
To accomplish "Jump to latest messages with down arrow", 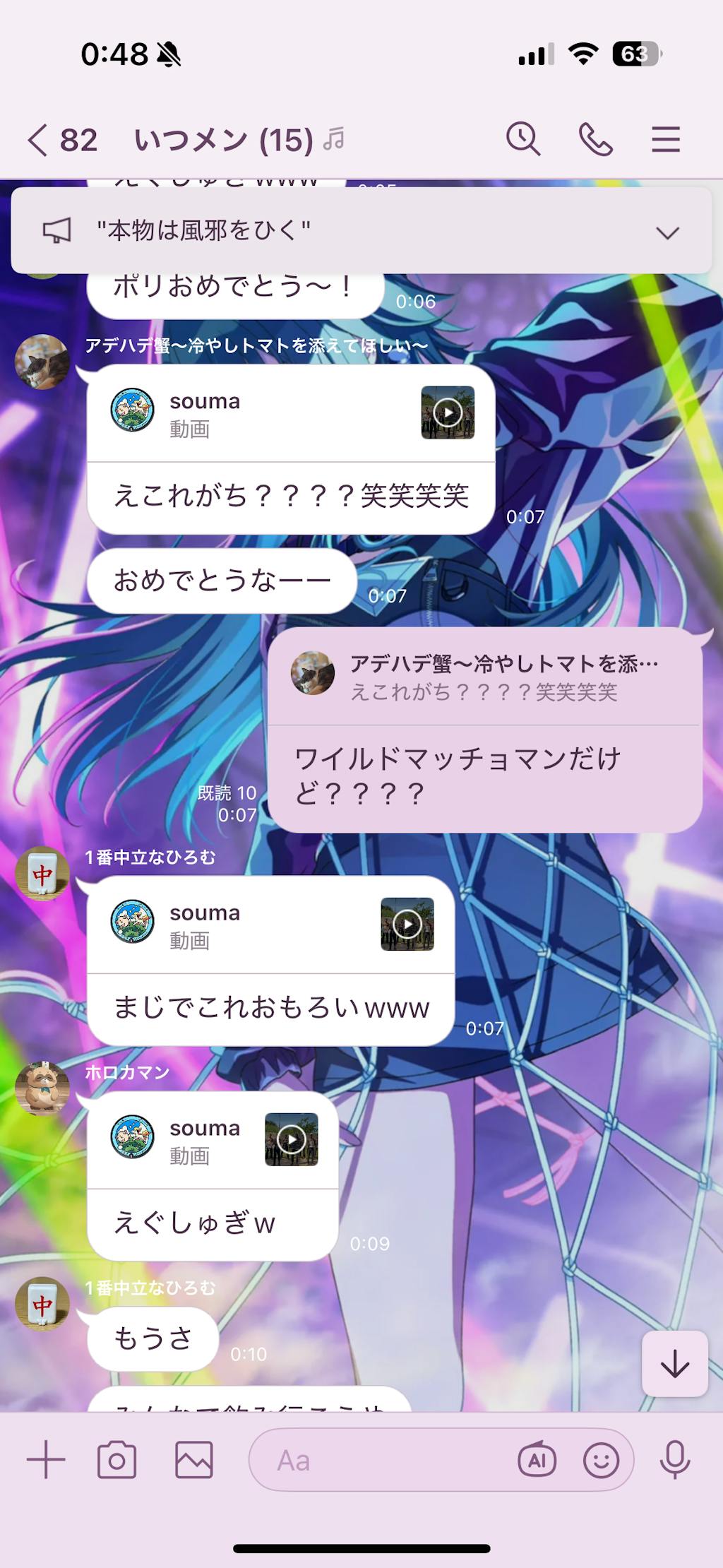I will click(x=674, y=1364).
